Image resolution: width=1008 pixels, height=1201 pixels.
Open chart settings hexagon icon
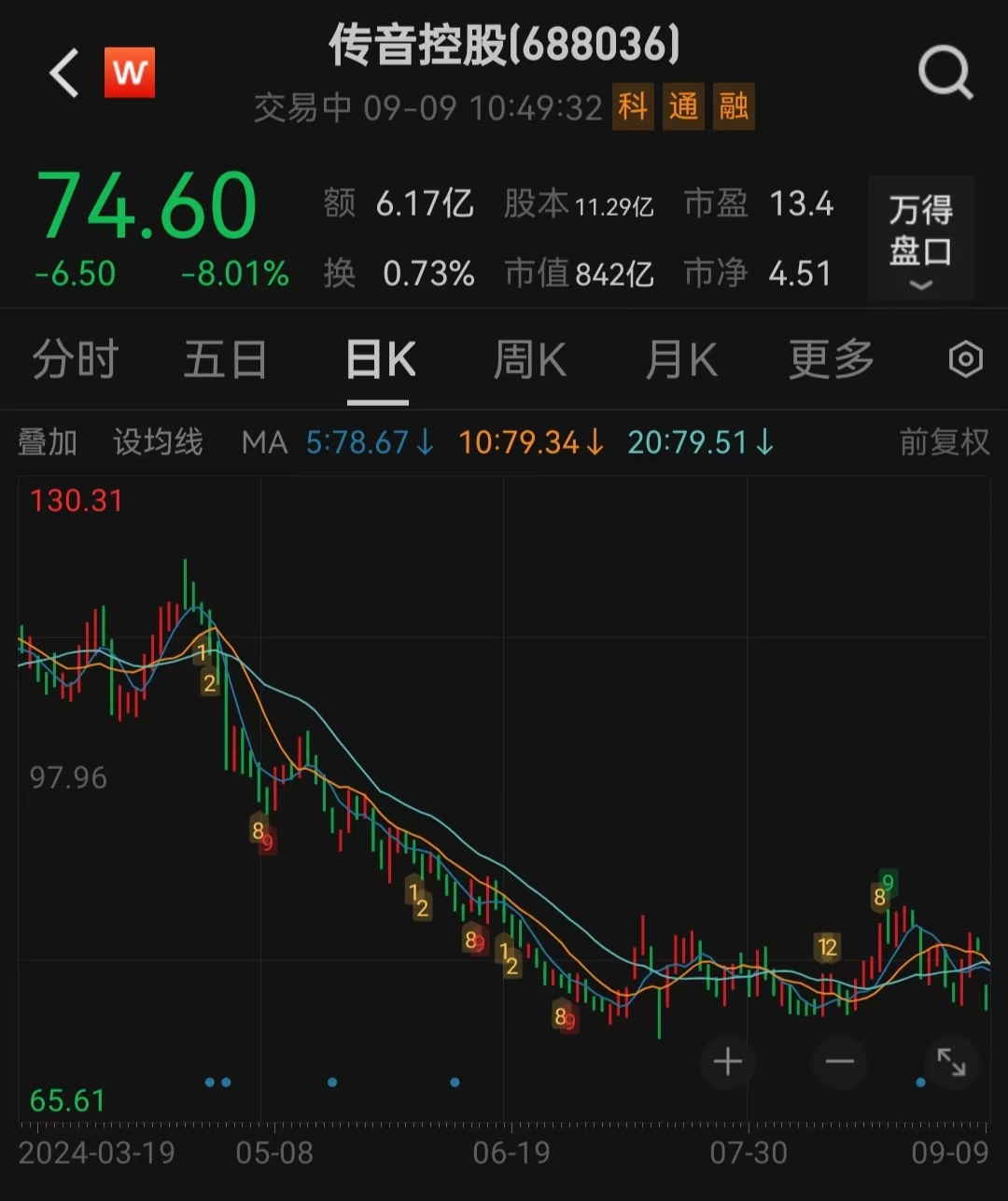965,360
